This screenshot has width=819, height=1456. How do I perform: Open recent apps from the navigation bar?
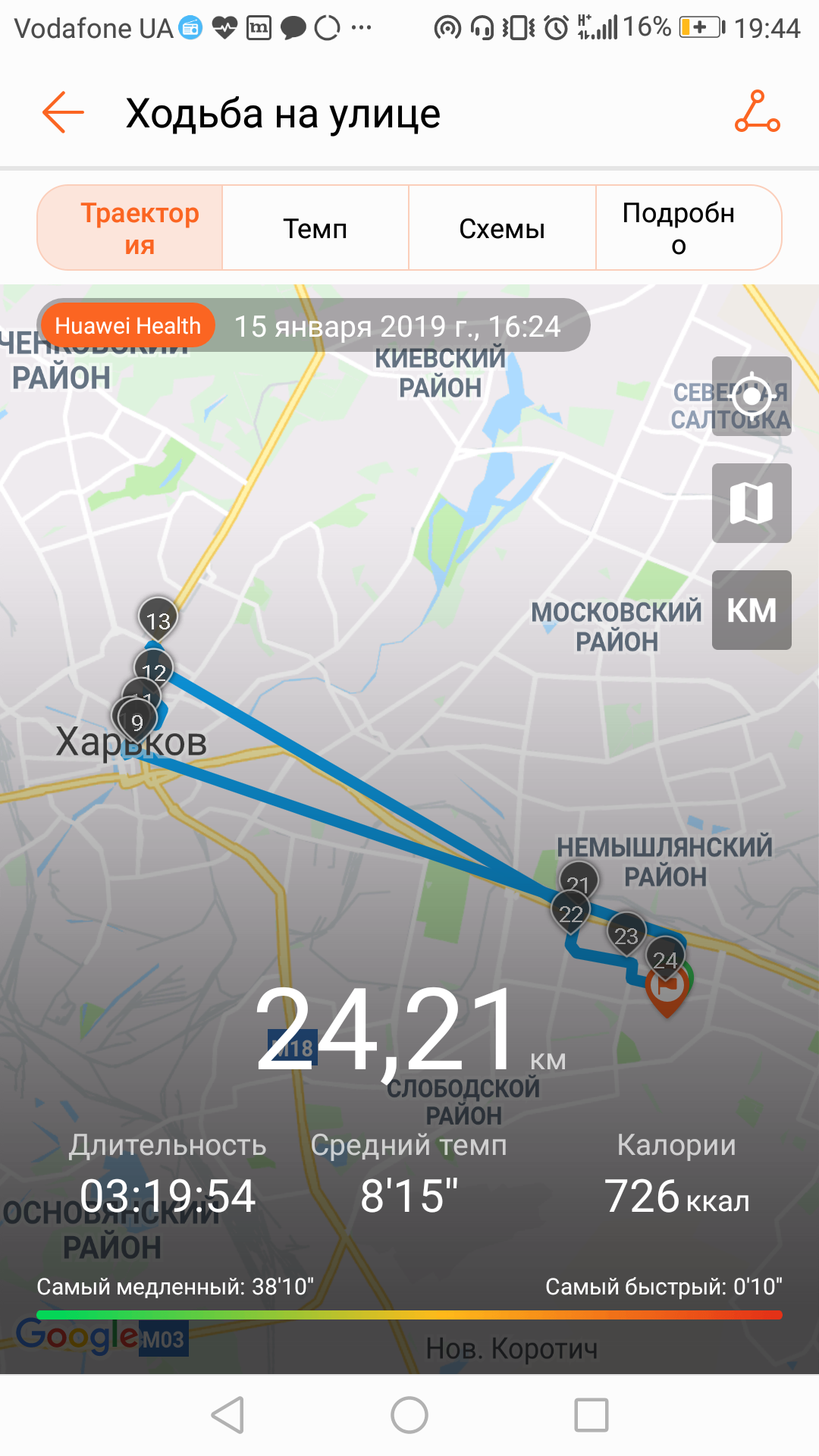point(591,1415)
